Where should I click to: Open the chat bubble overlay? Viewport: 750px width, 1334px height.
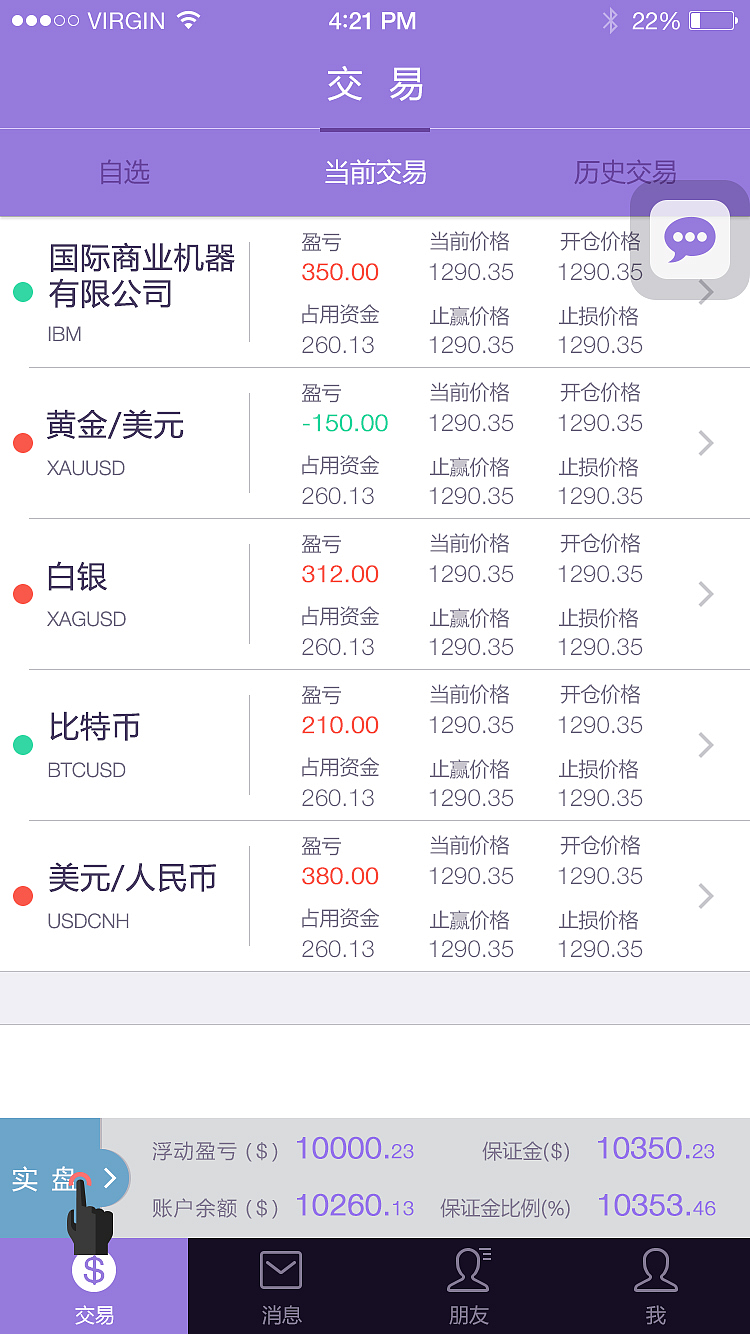(x=690, y=240)
